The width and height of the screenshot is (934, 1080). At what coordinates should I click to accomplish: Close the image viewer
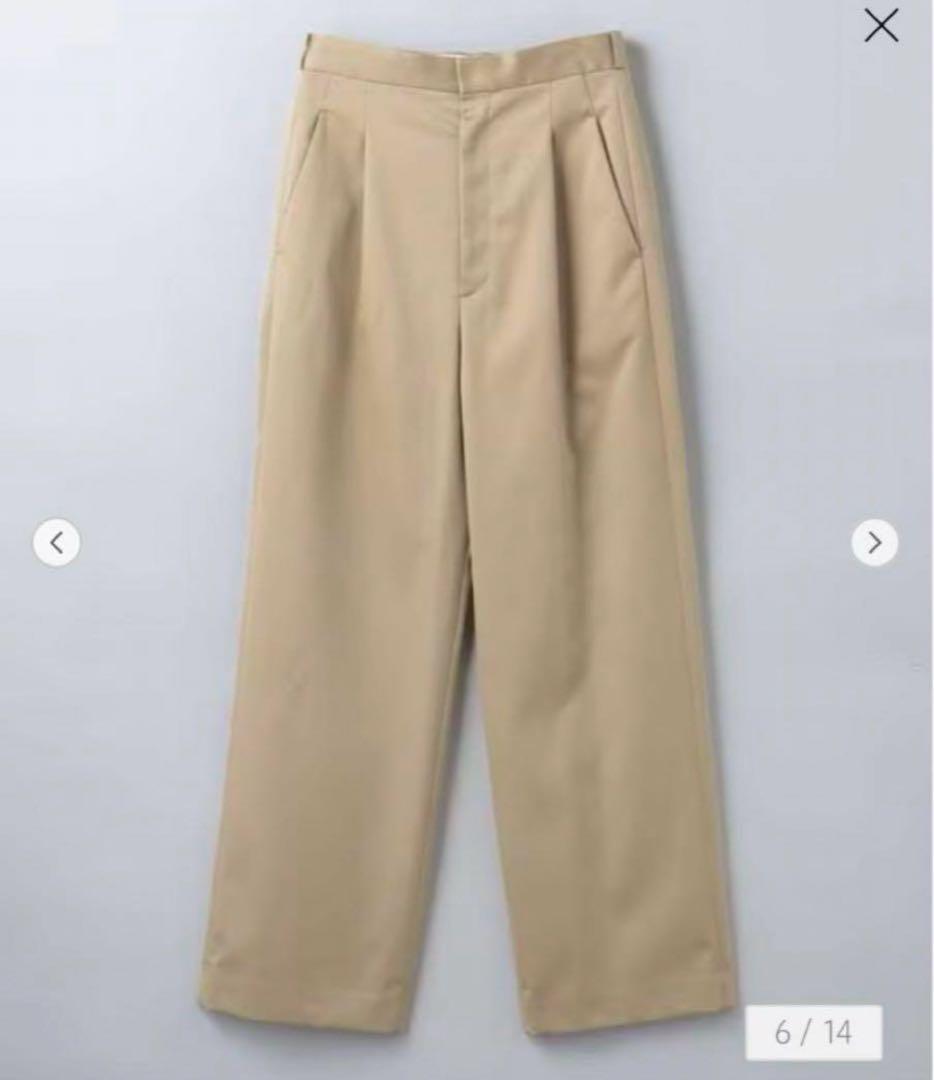pos(881,27)
